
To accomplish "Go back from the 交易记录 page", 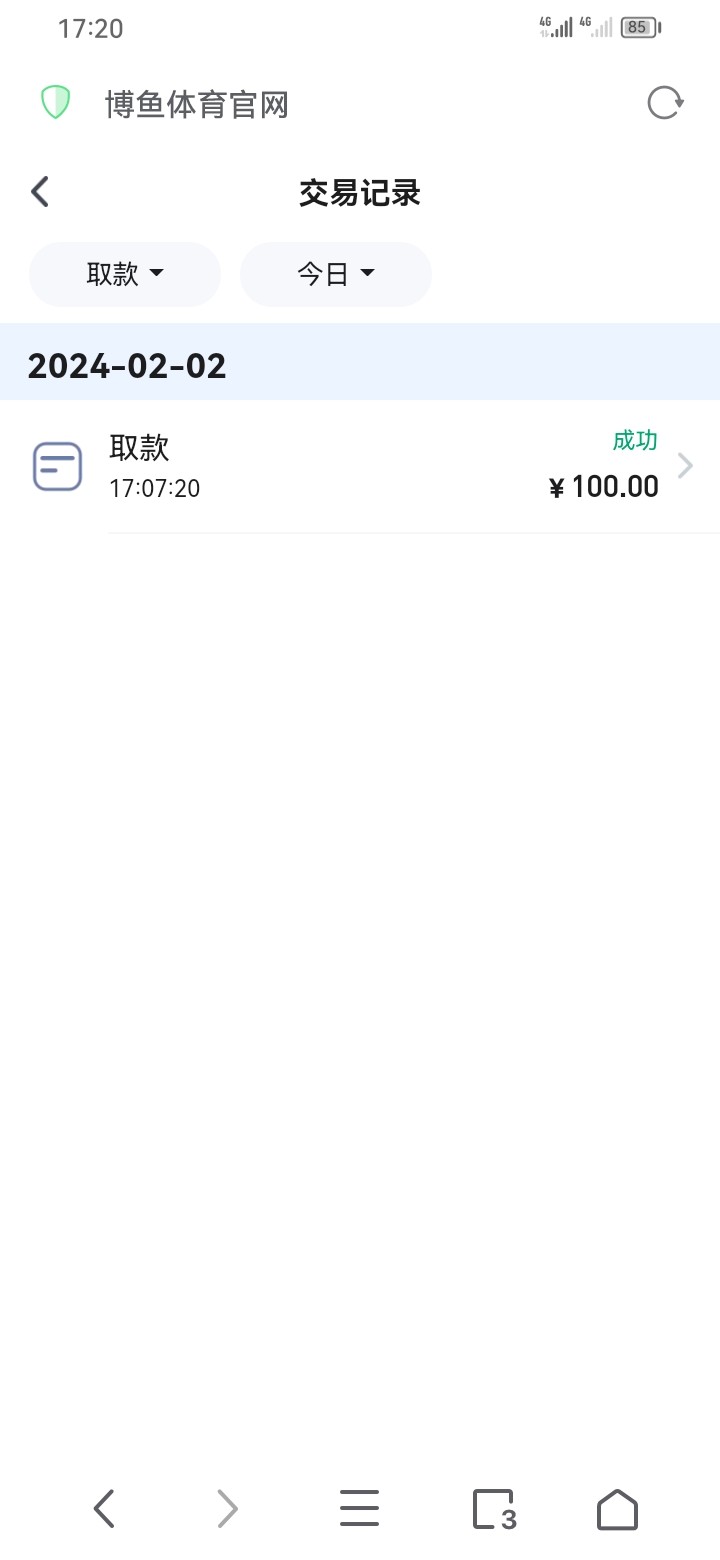I will (40, 192).
